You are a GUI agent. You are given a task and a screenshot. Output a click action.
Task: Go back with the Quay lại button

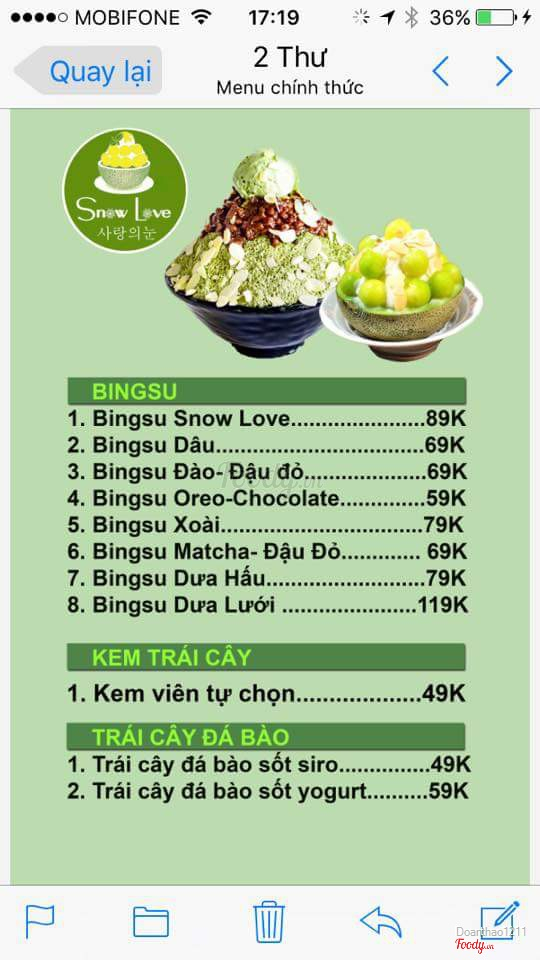(89, 71)
